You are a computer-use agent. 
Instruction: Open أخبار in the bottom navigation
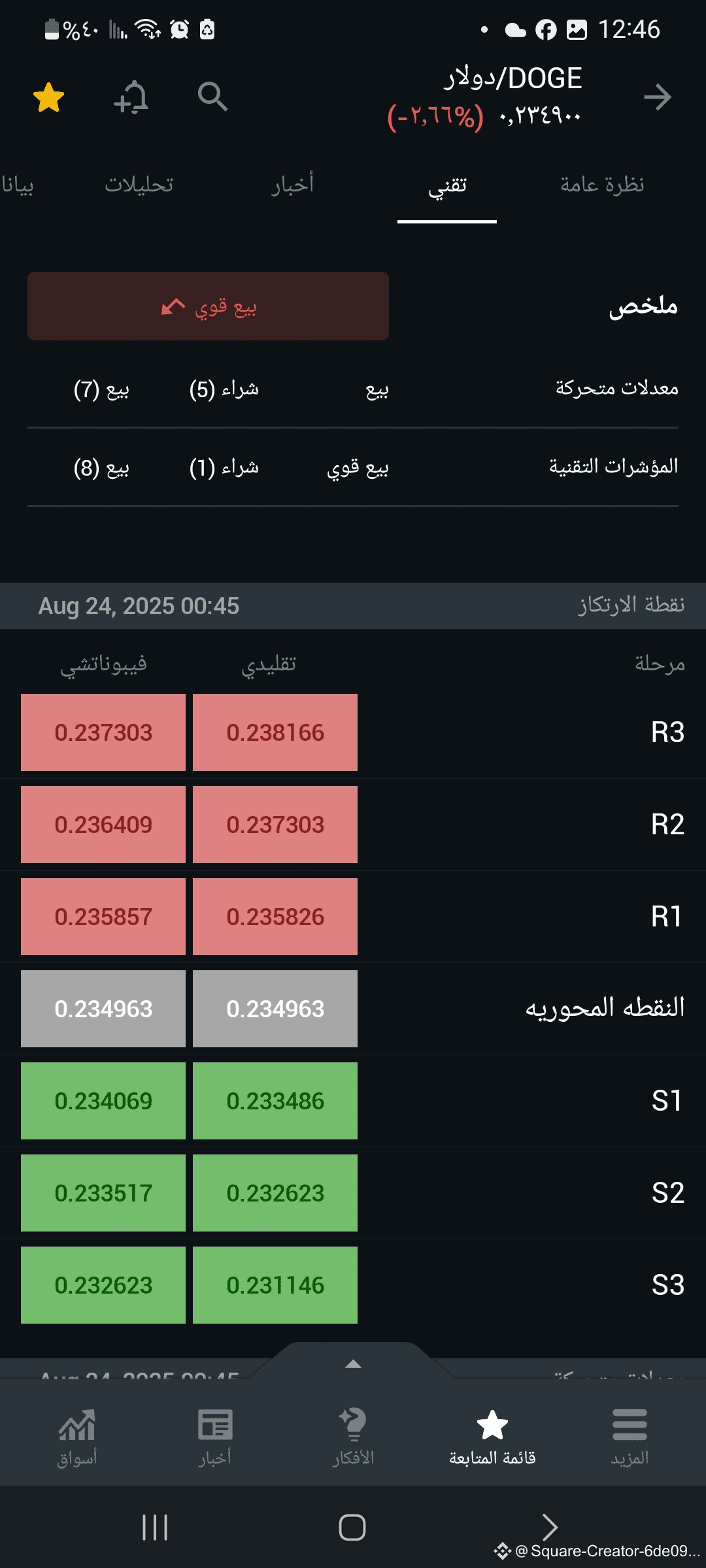pos(215,1437)
